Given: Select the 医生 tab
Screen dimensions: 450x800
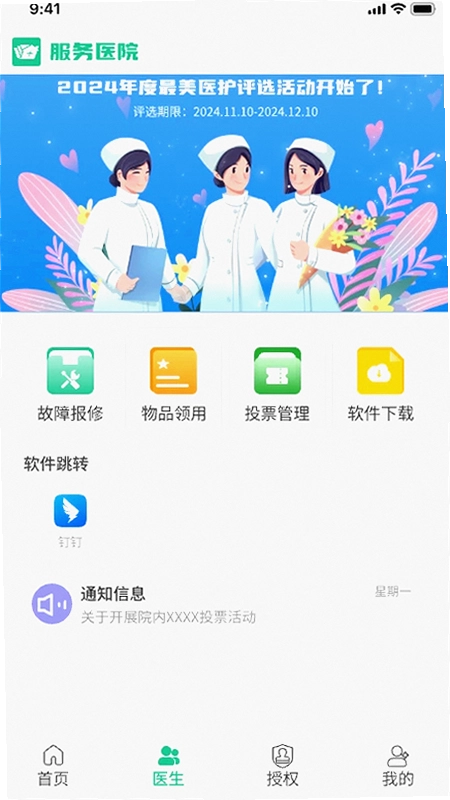Looking at the screenshot, I should pyautogui.click(x=168, y=765).
